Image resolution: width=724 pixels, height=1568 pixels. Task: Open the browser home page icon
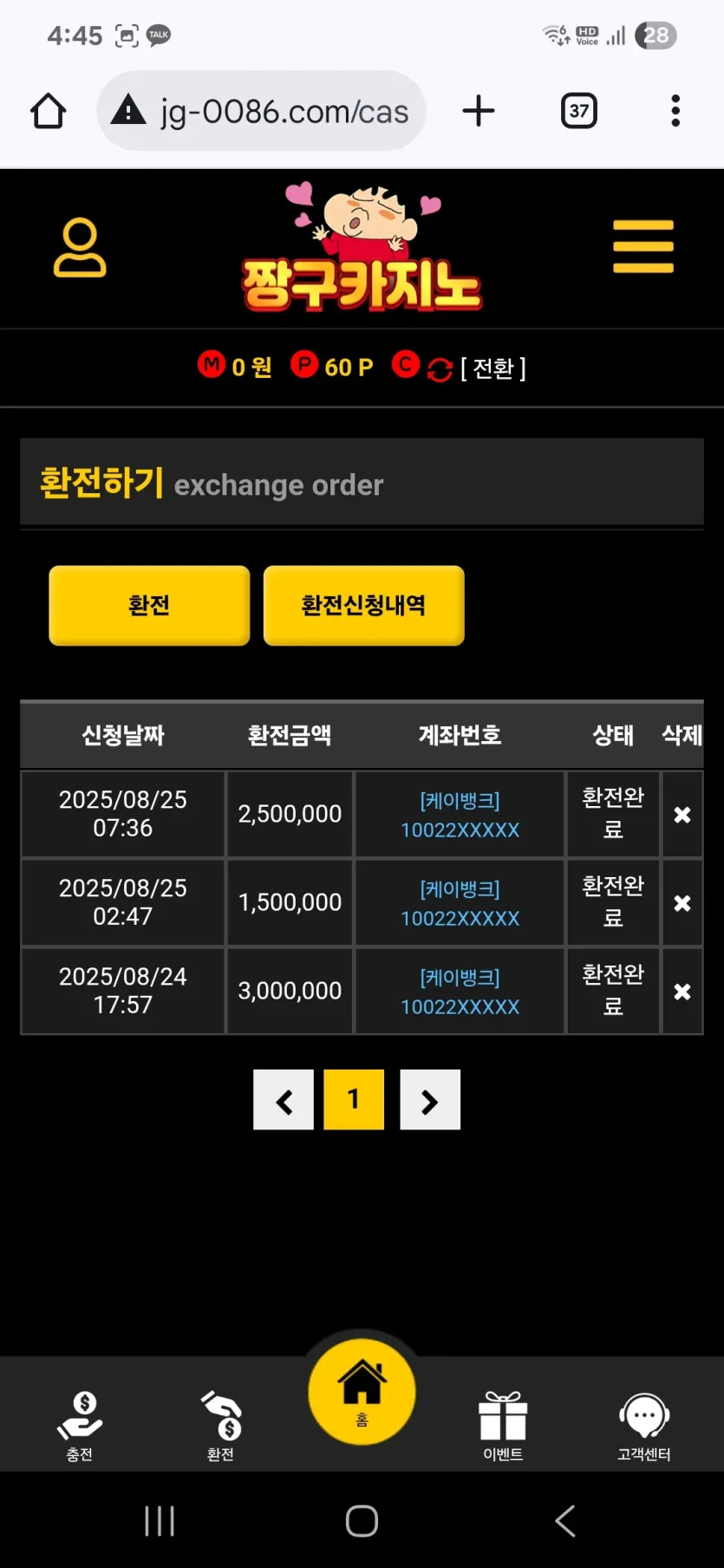click(x=49, y=111)
